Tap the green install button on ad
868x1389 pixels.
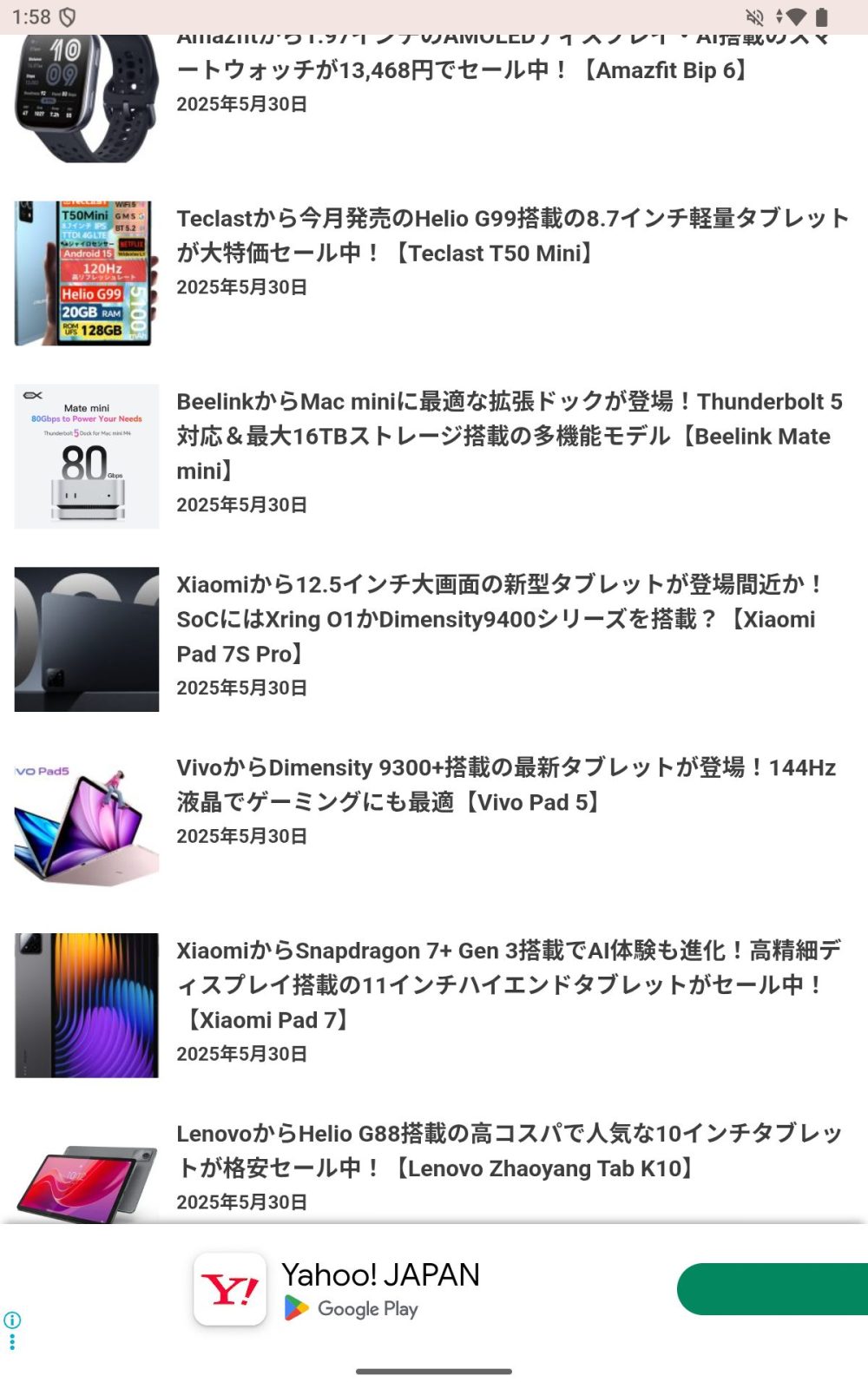pyautogui.click(x=773, y=1289)
